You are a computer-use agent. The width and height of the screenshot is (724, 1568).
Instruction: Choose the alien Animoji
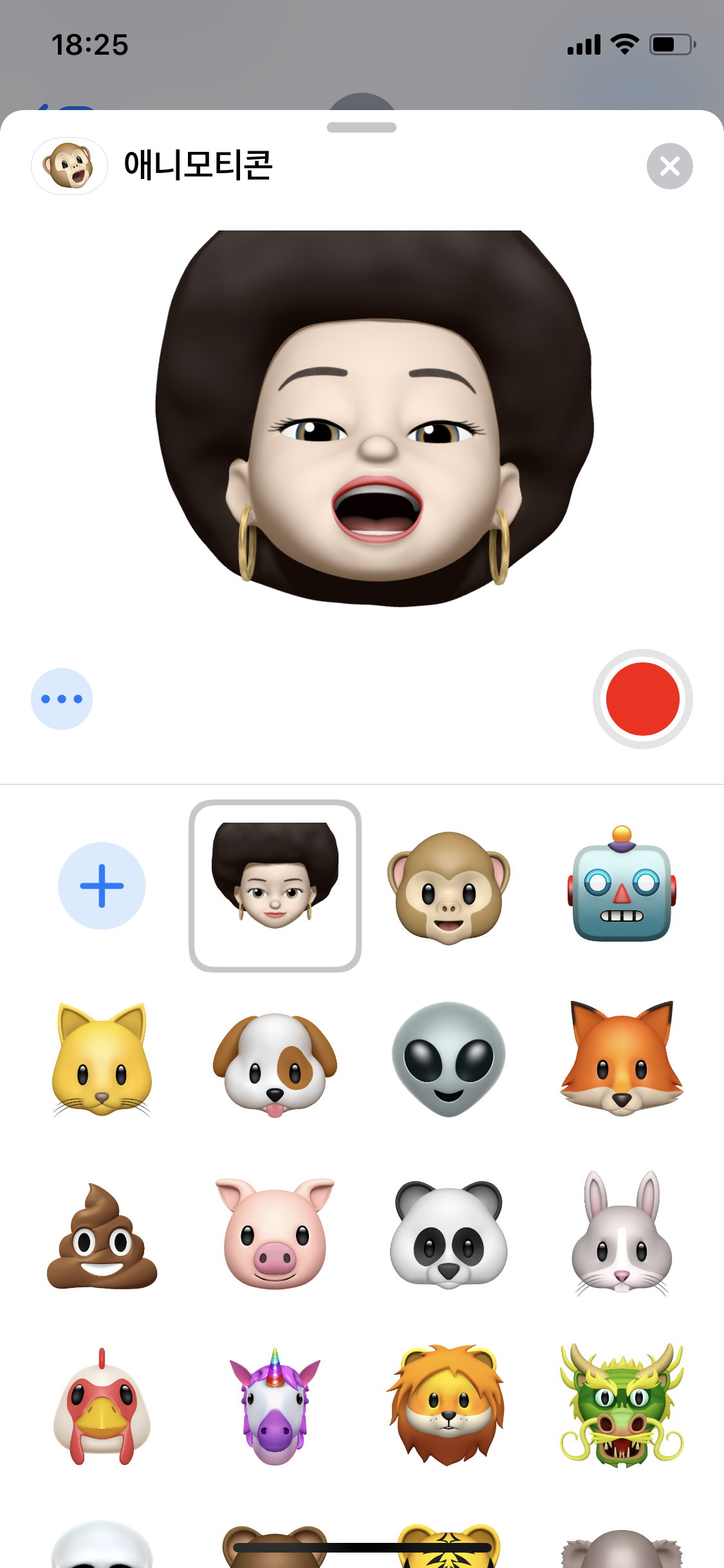point(449,1059)
